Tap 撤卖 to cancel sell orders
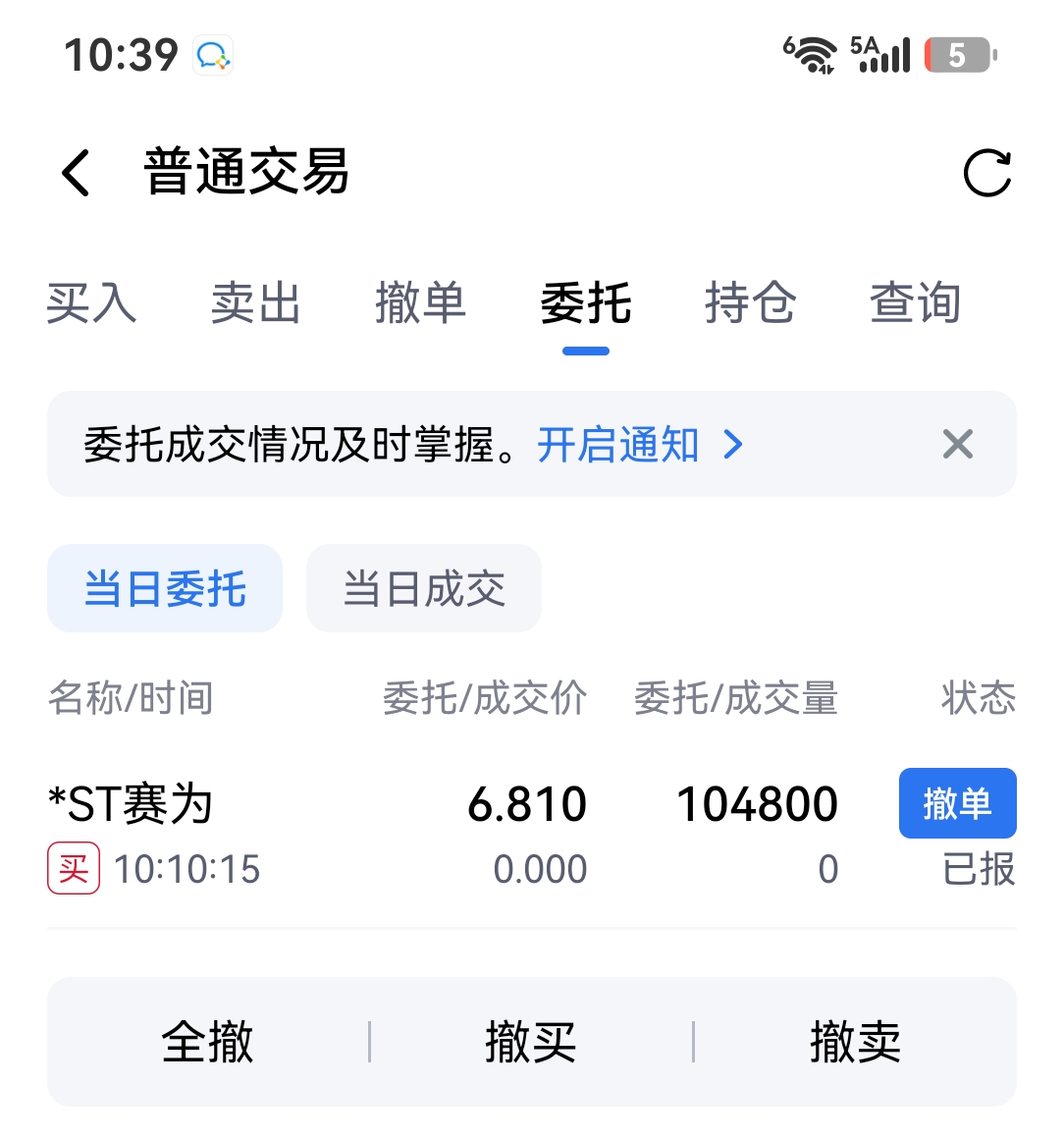This screenshot has height=1140, width=1064. click(855, 1042)
